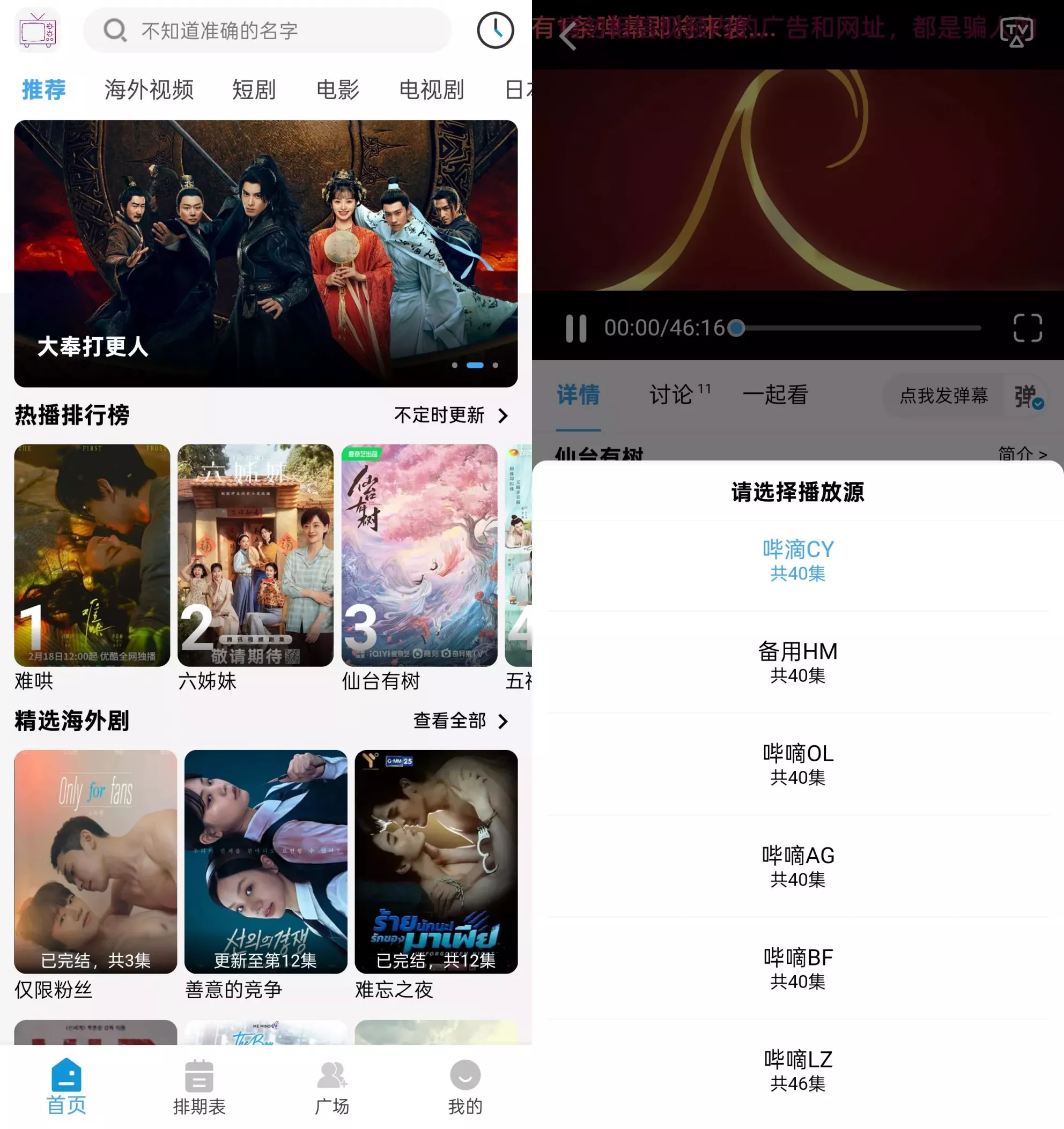Image resolution: width=1064 pixels, height=1129 pixels.
Task: Open the 不定时更新 ranking link
Action: pyautogui.click(x=450, y=415)
